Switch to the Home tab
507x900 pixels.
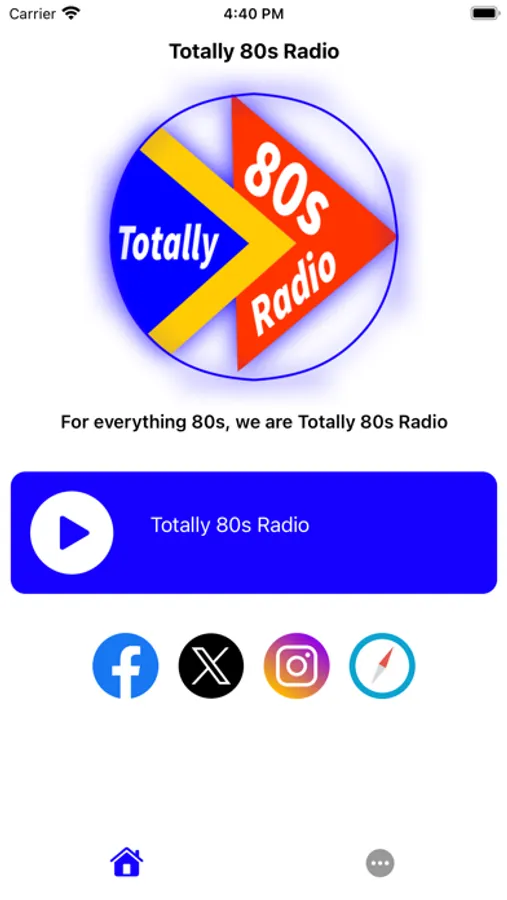coord(127,862)
